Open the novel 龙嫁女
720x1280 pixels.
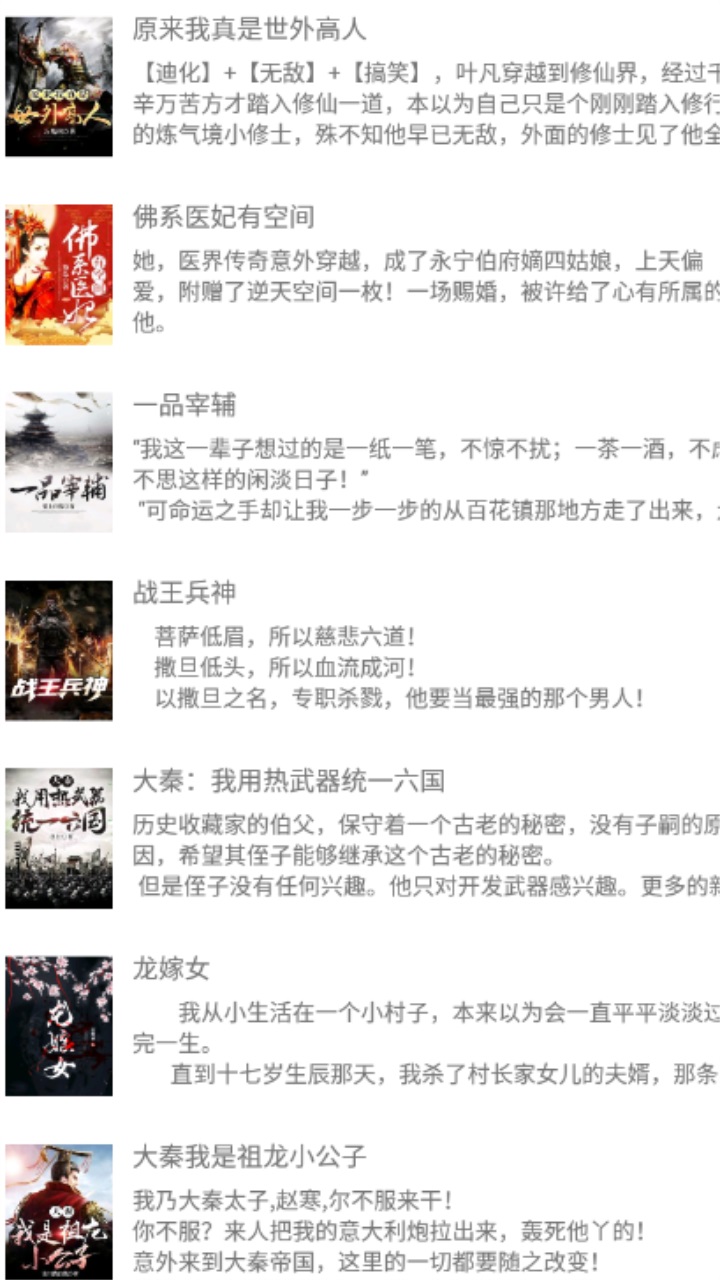click(x=171, y=969)
